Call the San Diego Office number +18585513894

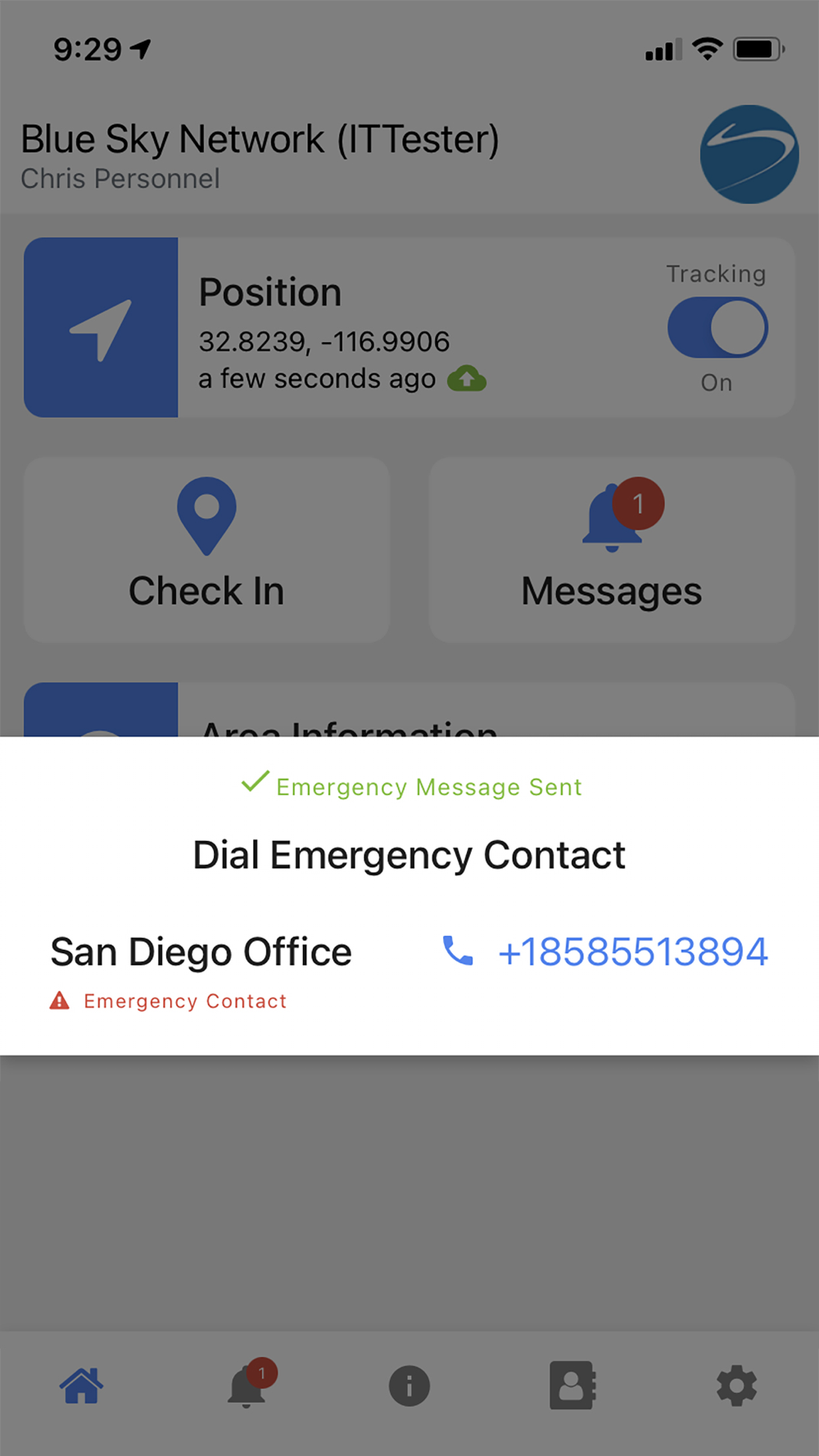(x=605, y=952)
